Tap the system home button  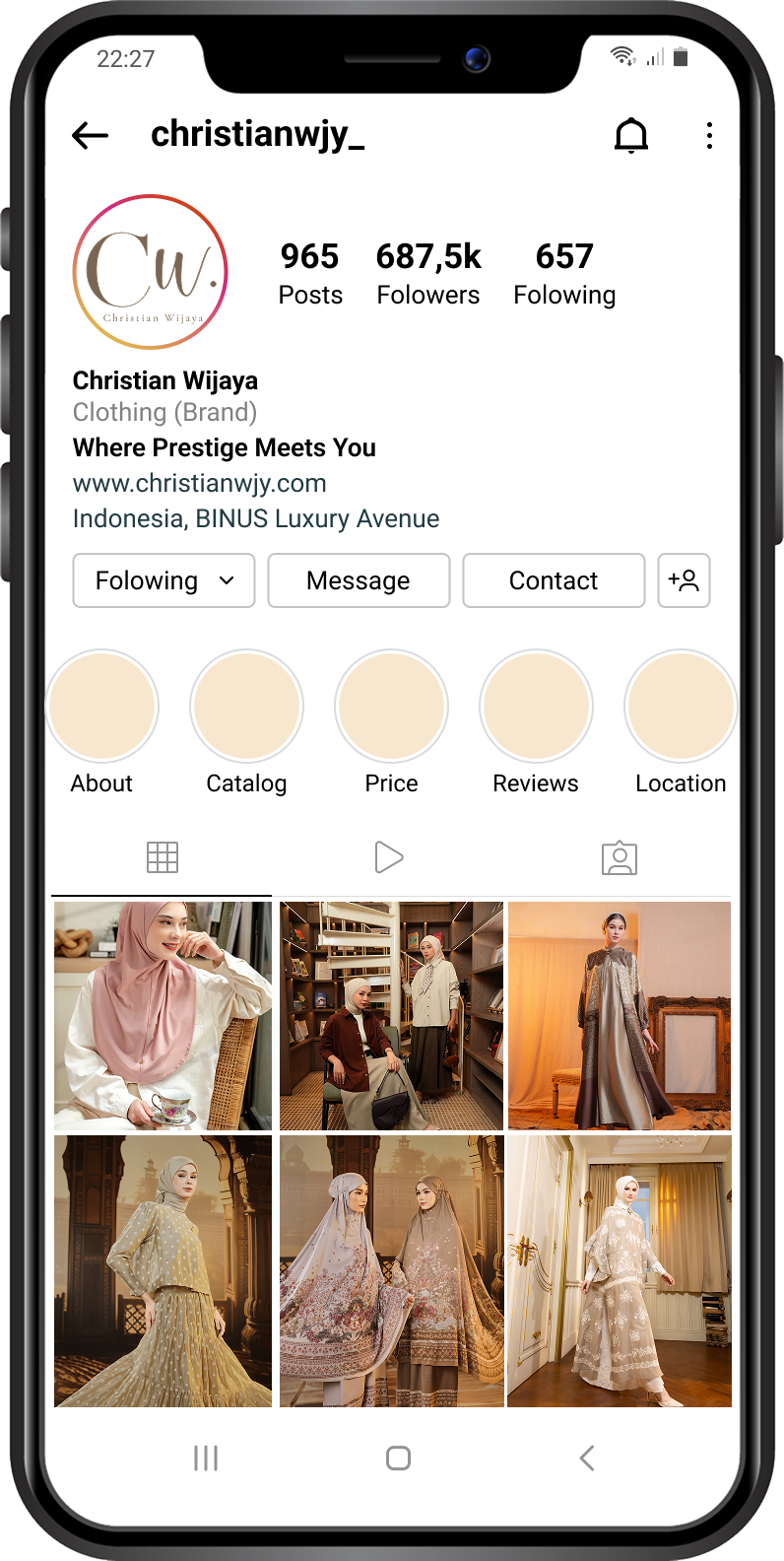coord(398,1458)
